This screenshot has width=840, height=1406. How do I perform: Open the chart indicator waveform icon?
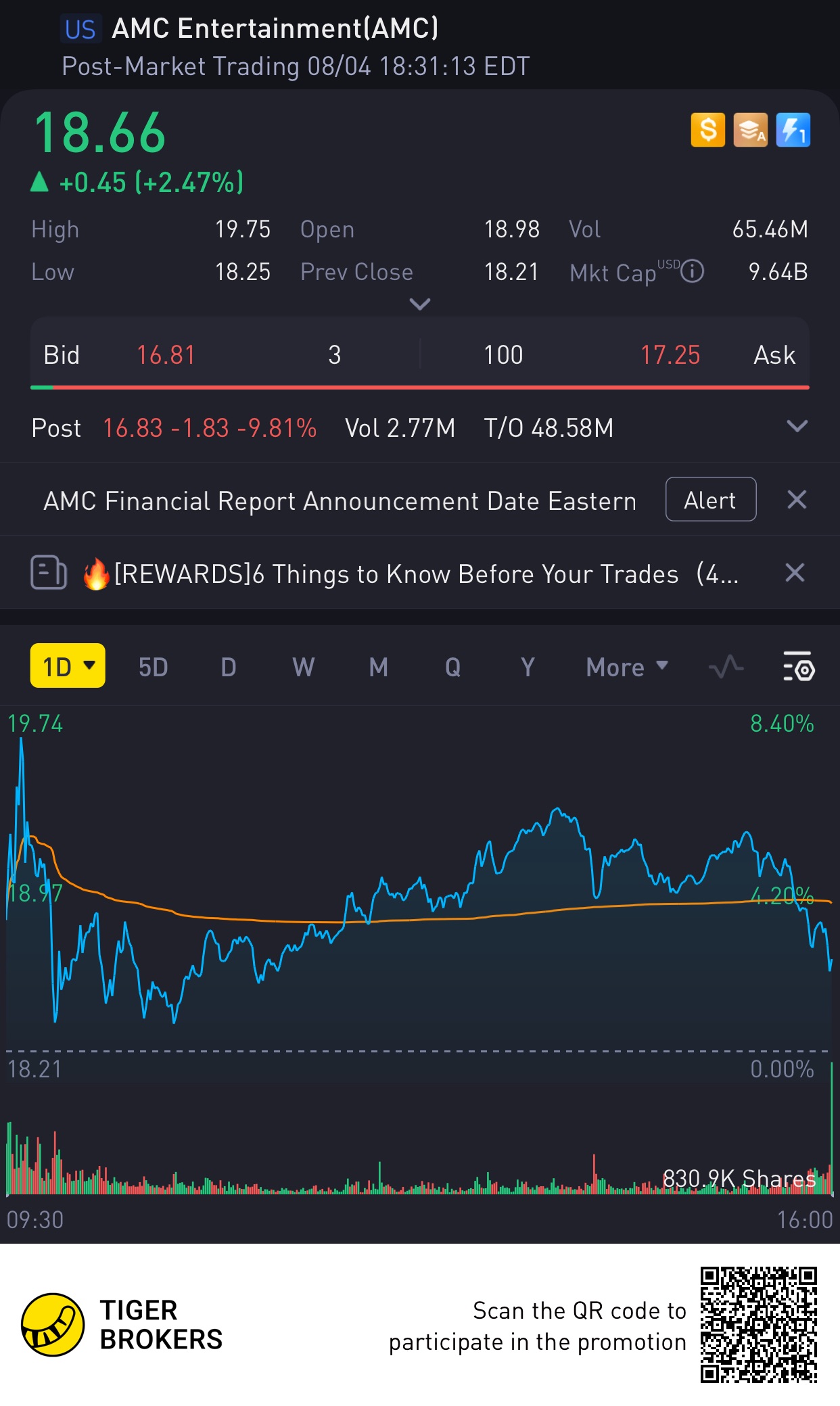point(726,667)
